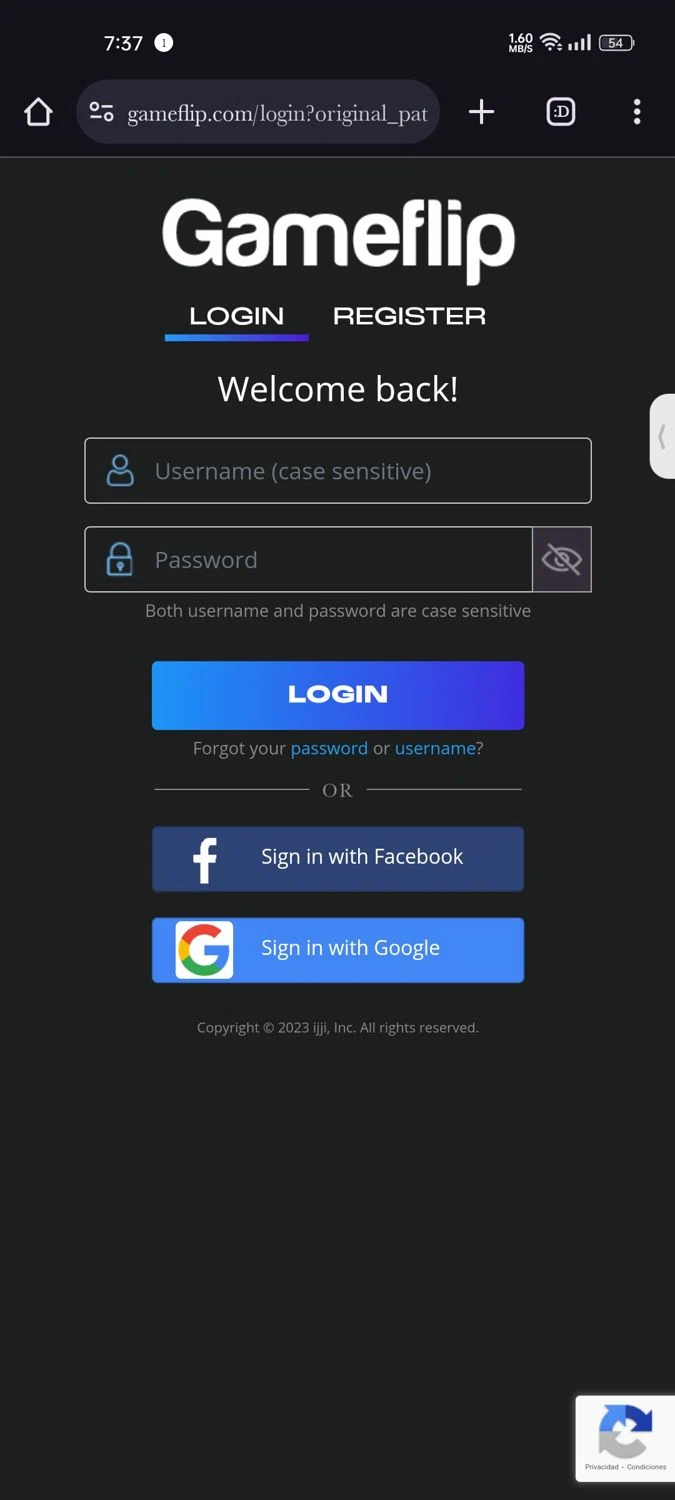
Task: Tap the blue LOGIN button
Action: click(x=338, y=695)
